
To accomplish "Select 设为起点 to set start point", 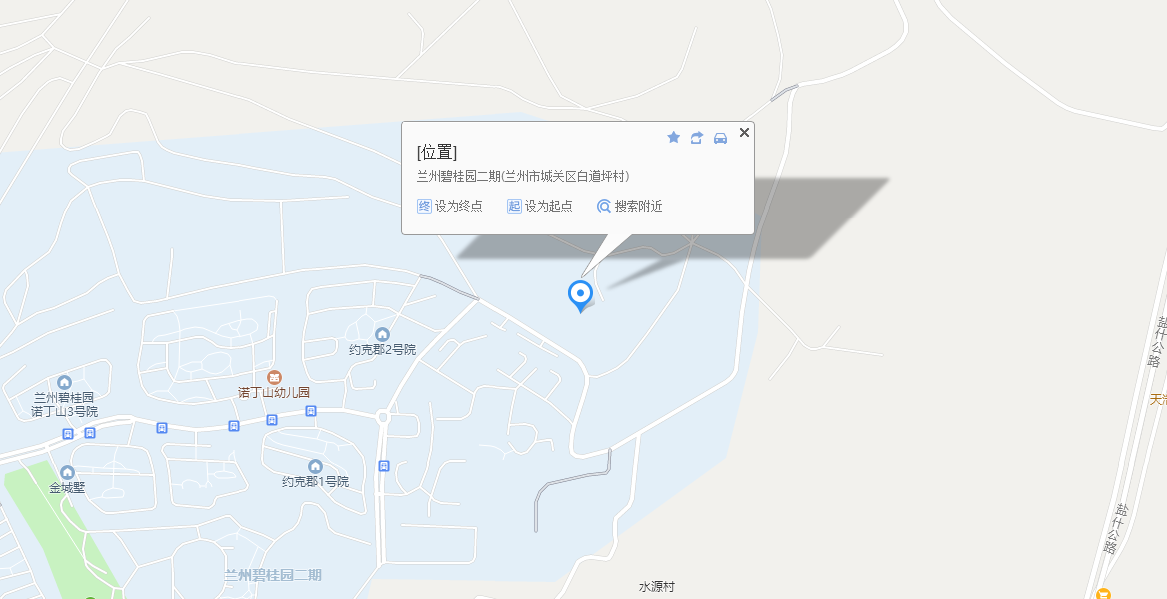I will pyautogui.click(x=540, y=206).
